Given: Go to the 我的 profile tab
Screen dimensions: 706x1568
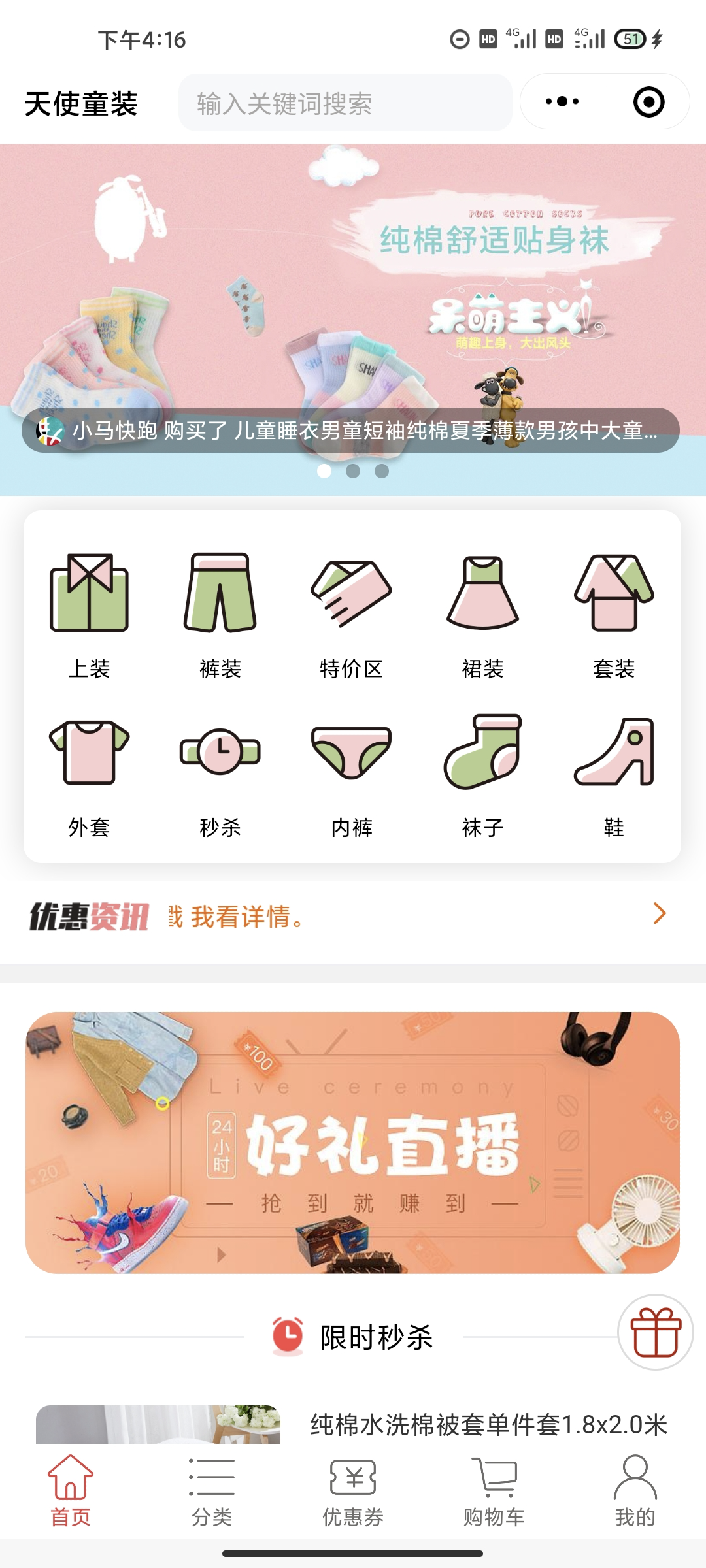Looking at the screenshot, I should pyautogui.click(x=635, y=1491).
